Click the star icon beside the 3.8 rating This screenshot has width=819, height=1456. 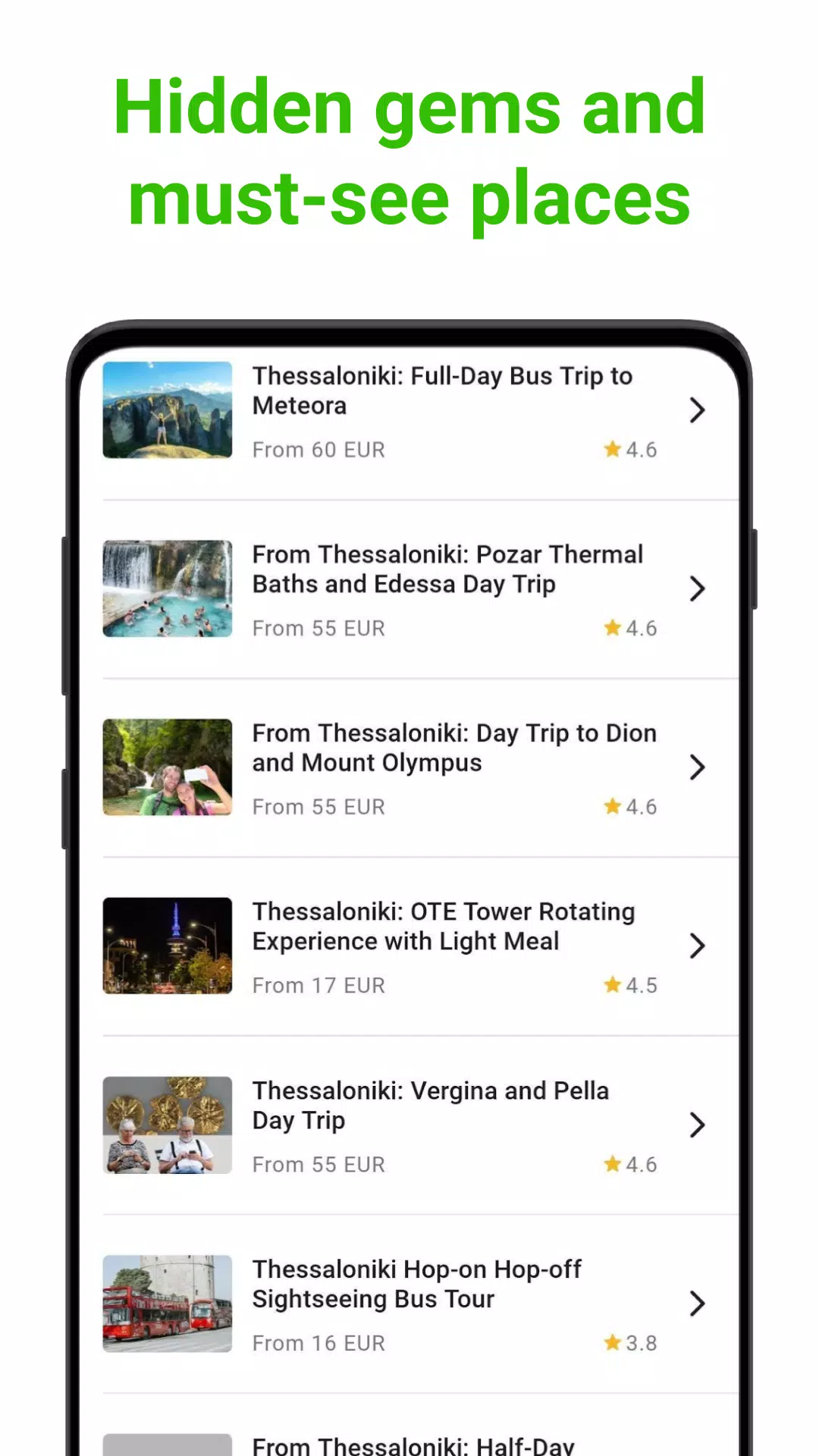pyautogui.click(x=612, y=1342)
